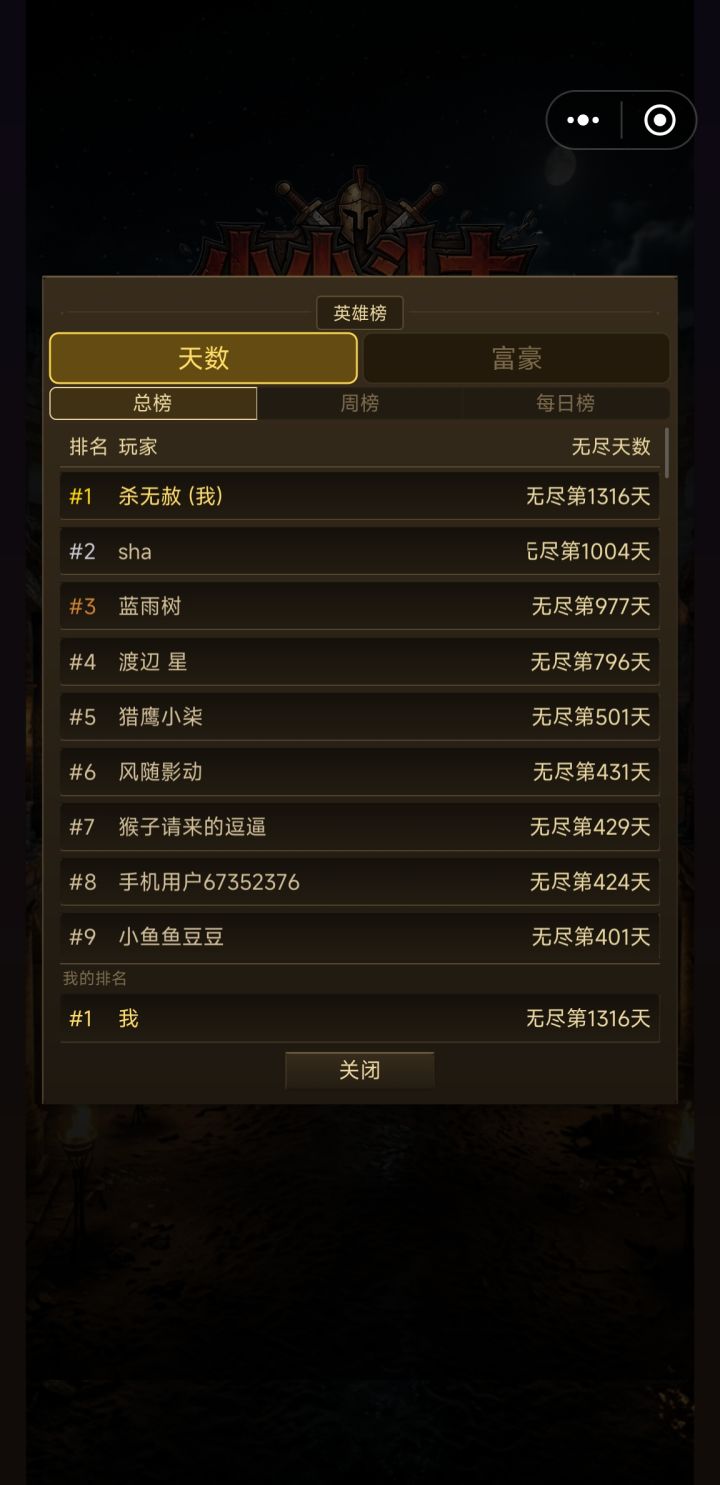Select the #9 player 小鱼鱼豆豆
Screen dimensions: 720x1485
click(359, 937)
